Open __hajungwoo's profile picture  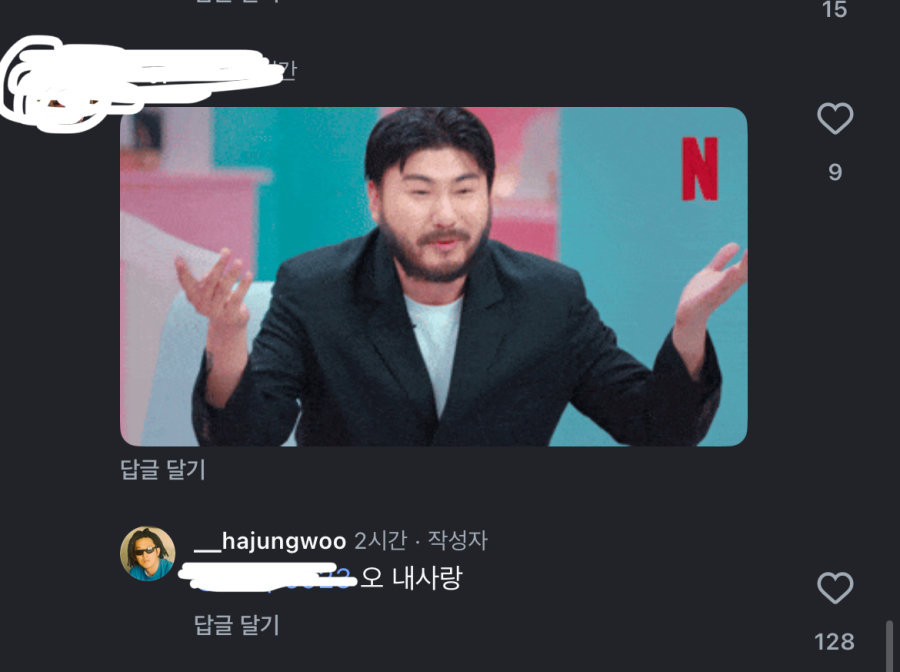coord(148,553)
